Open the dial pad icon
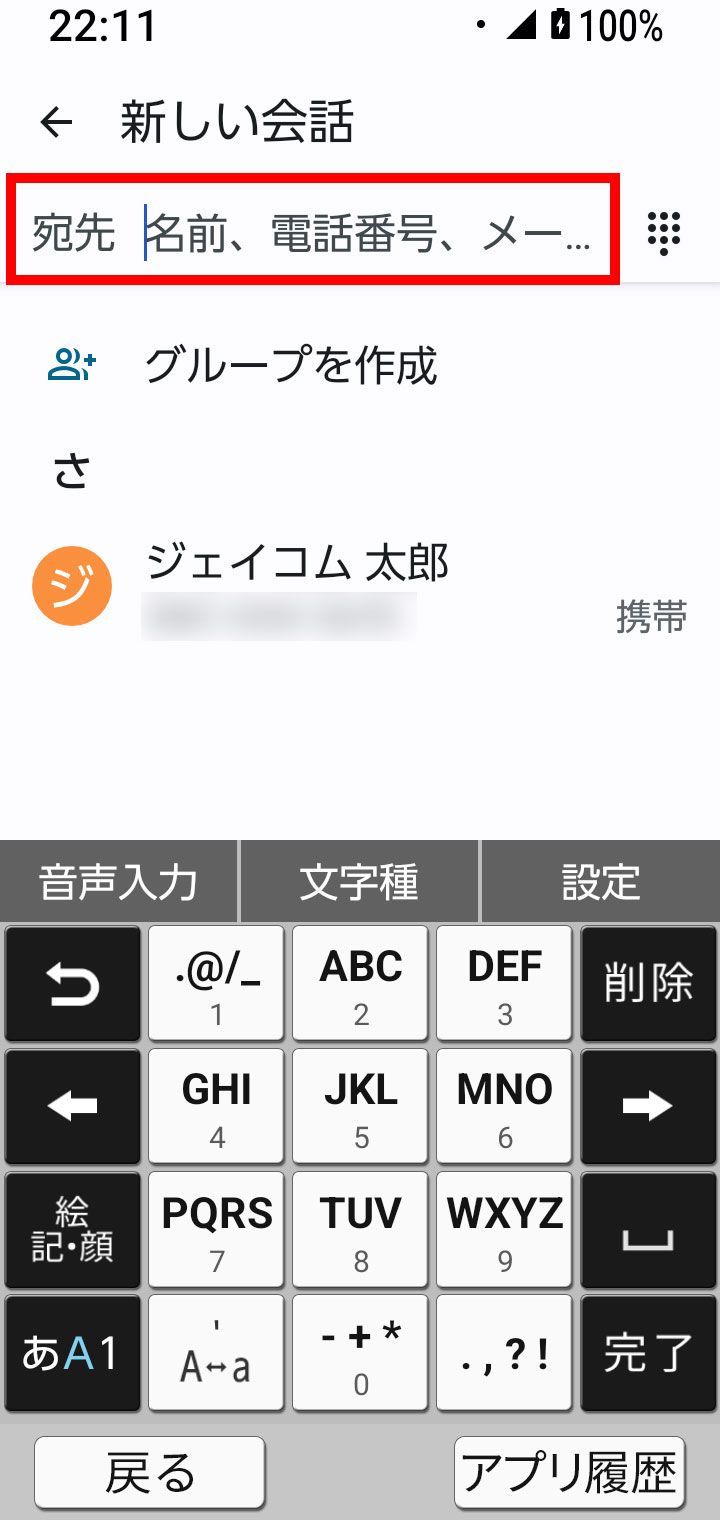 tap(664, 233)
